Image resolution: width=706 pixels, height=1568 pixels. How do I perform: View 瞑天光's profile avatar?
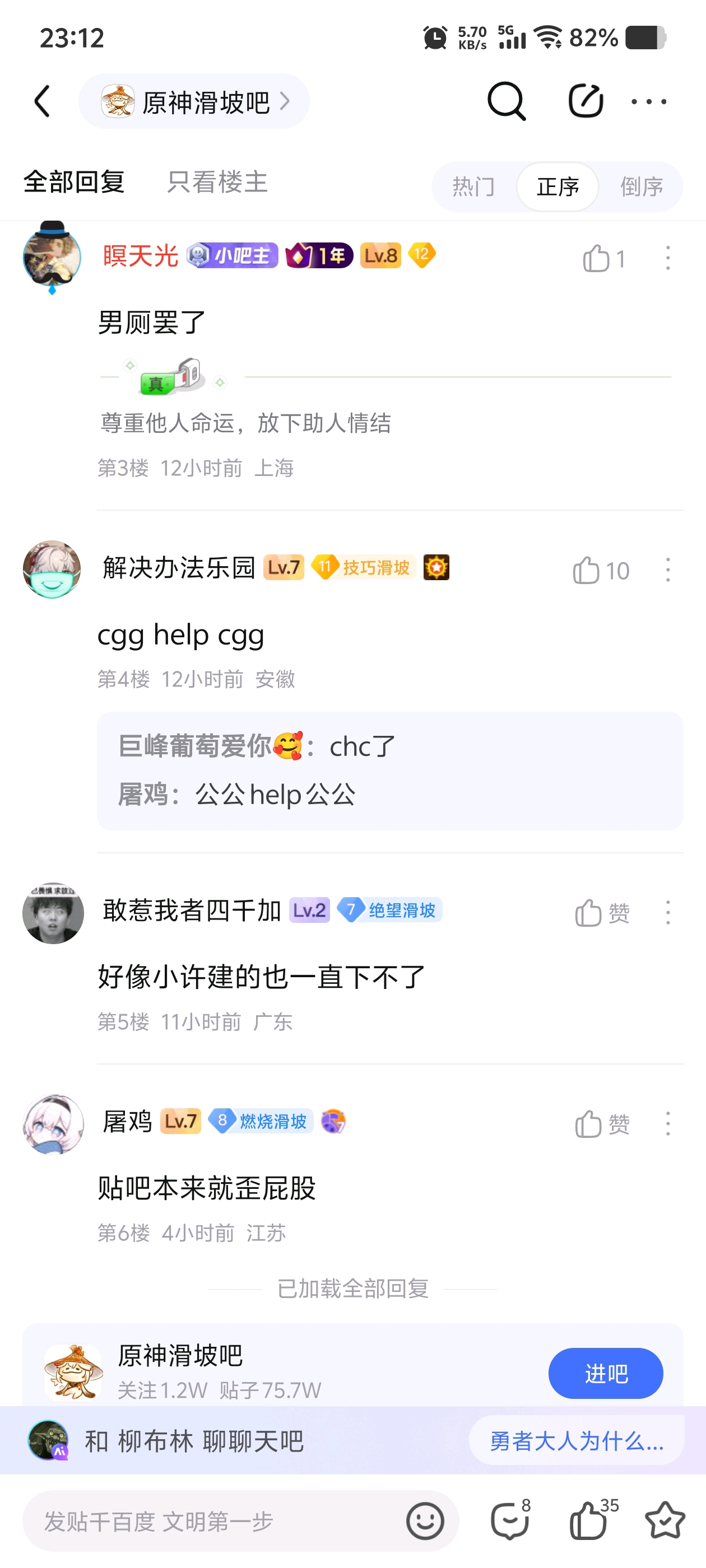tap(52, 256)
